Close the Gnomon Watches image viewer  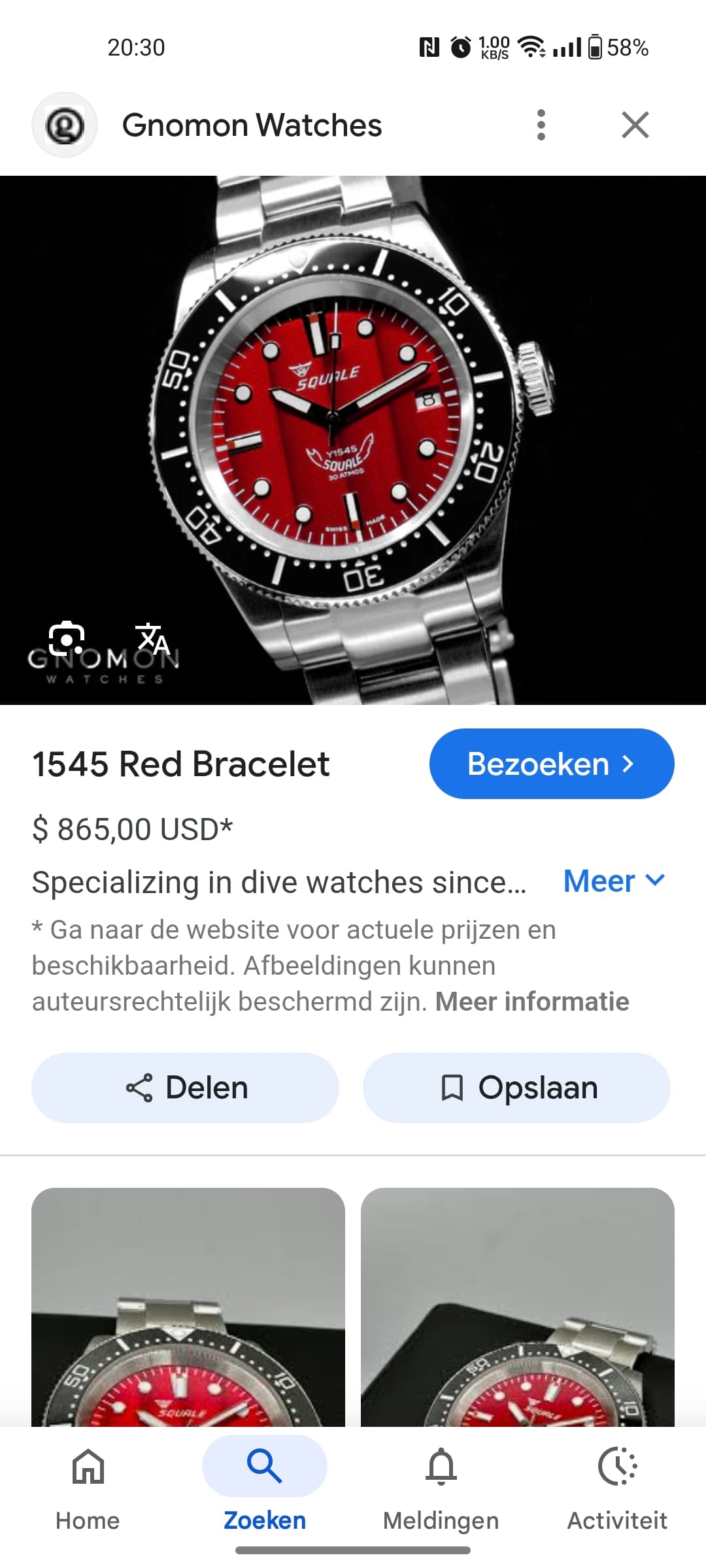tap(635, 125)
